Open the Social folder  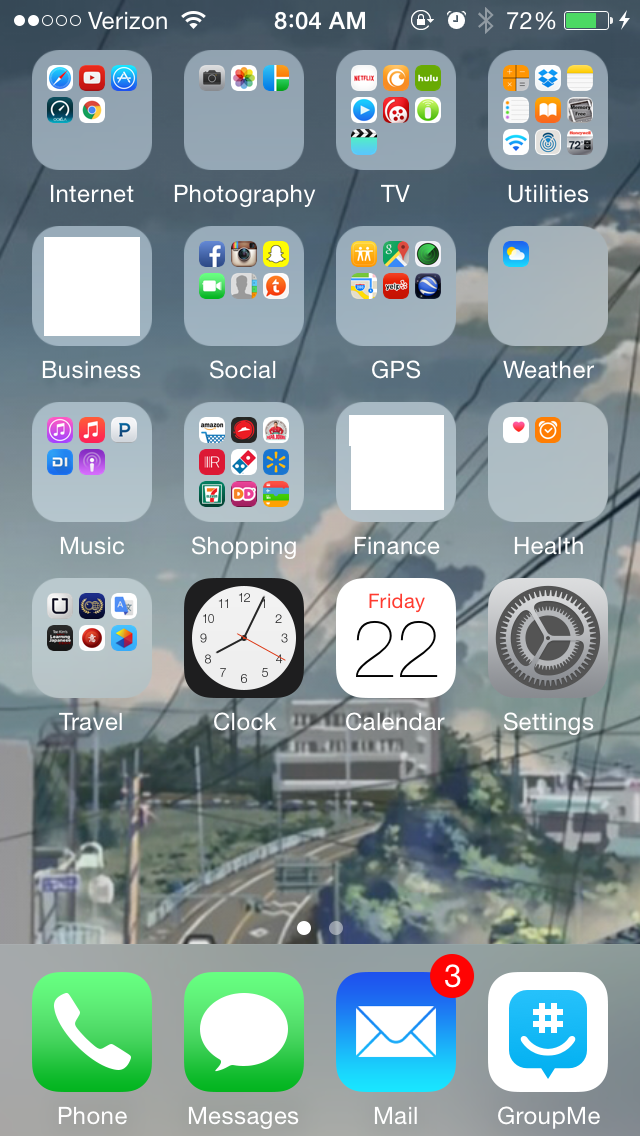click(x=244, y=286)
